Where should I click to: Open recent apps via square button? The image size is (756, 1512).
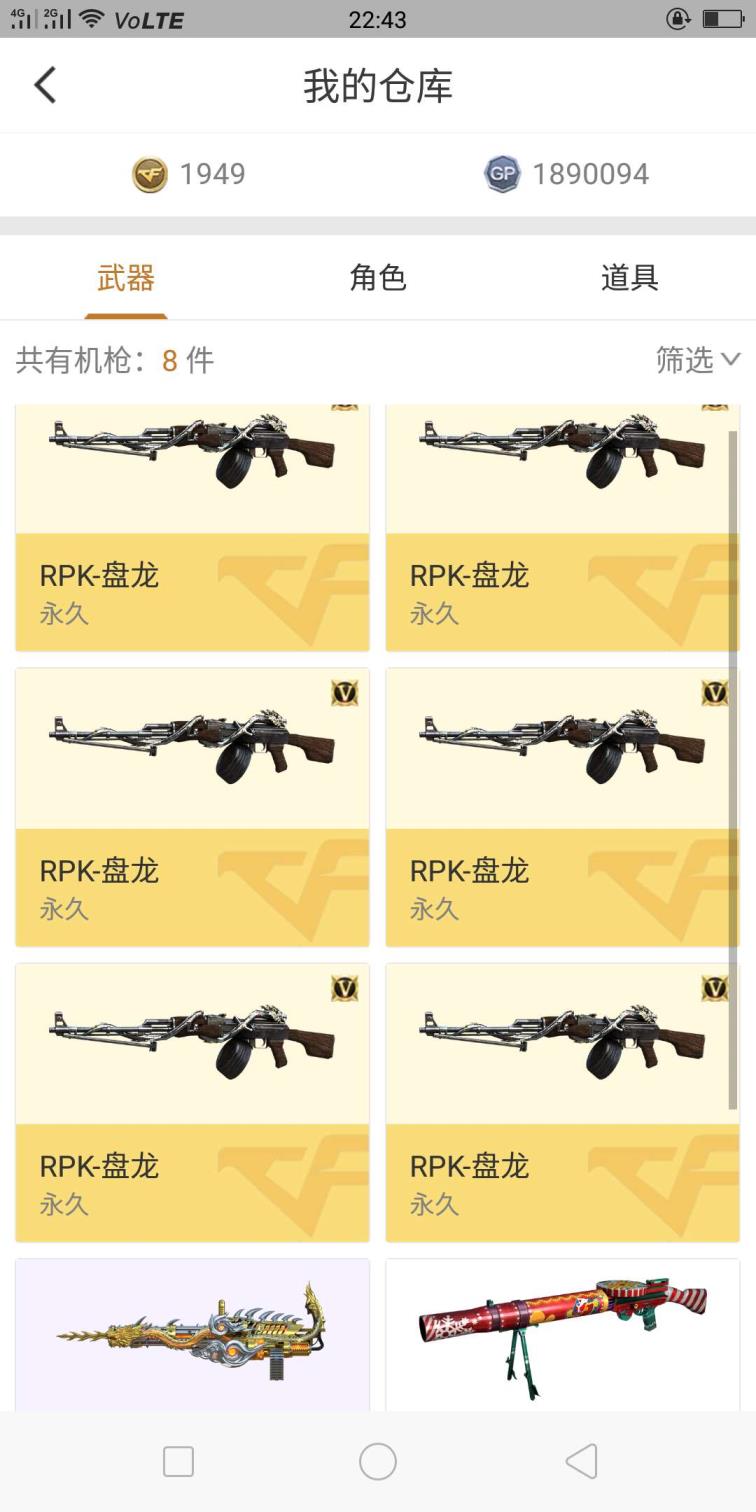click(178, 1462)
